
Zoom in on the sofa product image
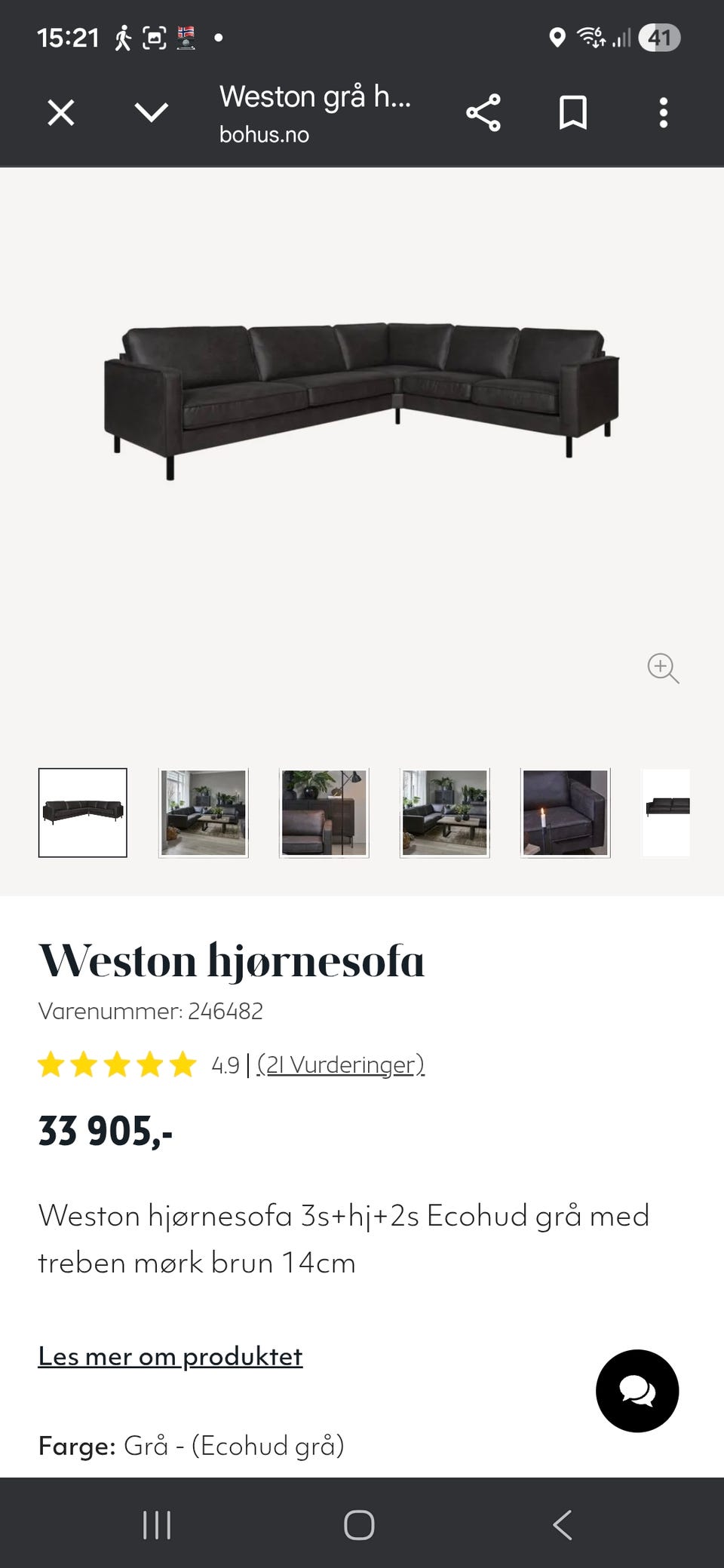(663, 668)
